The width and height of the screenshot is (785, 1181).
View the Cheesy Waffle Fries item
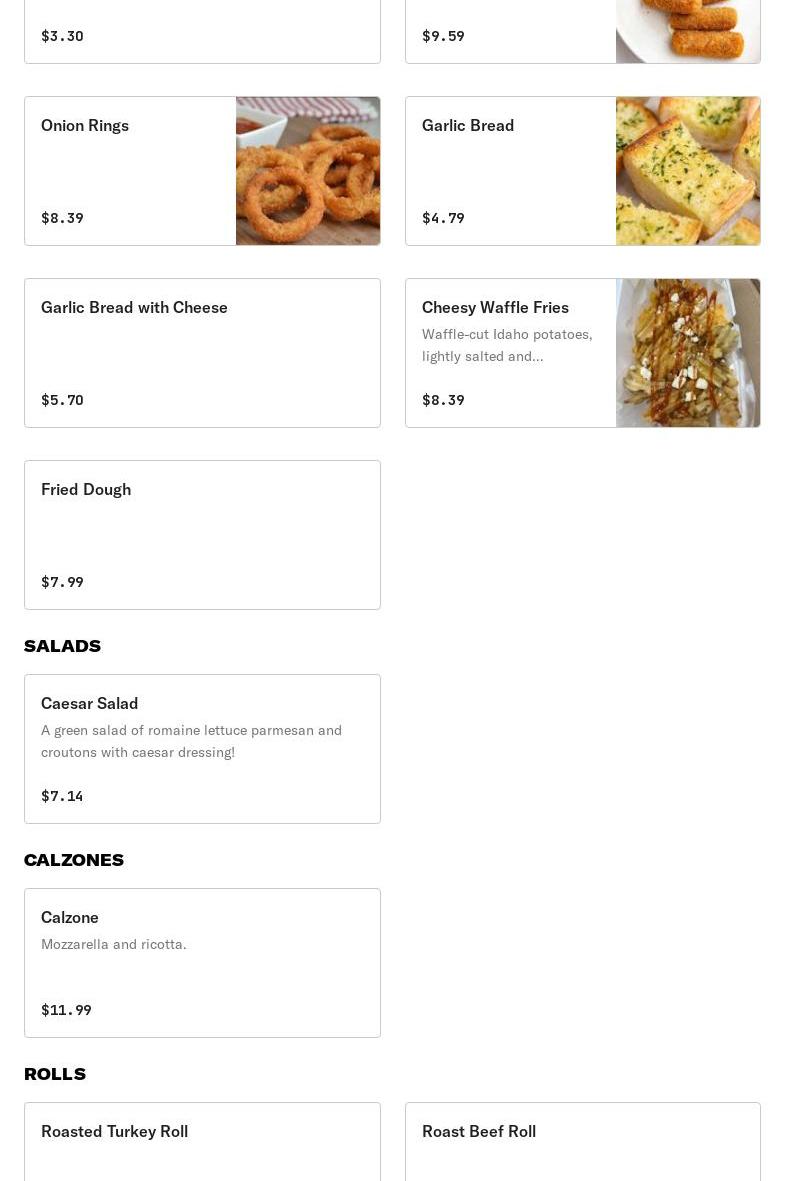point(582,353)
